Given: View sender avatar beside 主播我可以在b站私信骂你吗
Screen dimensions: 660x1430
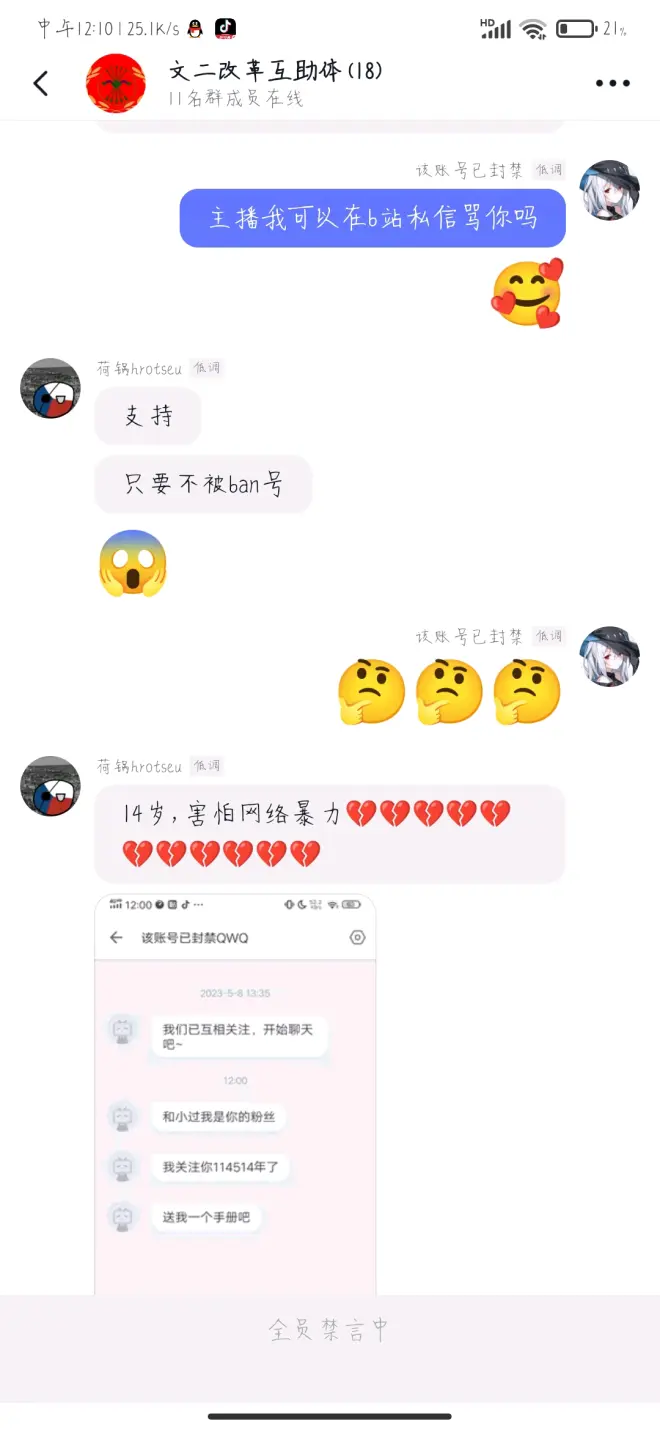Looking at the screenshot, I should [x=609, y=189].
